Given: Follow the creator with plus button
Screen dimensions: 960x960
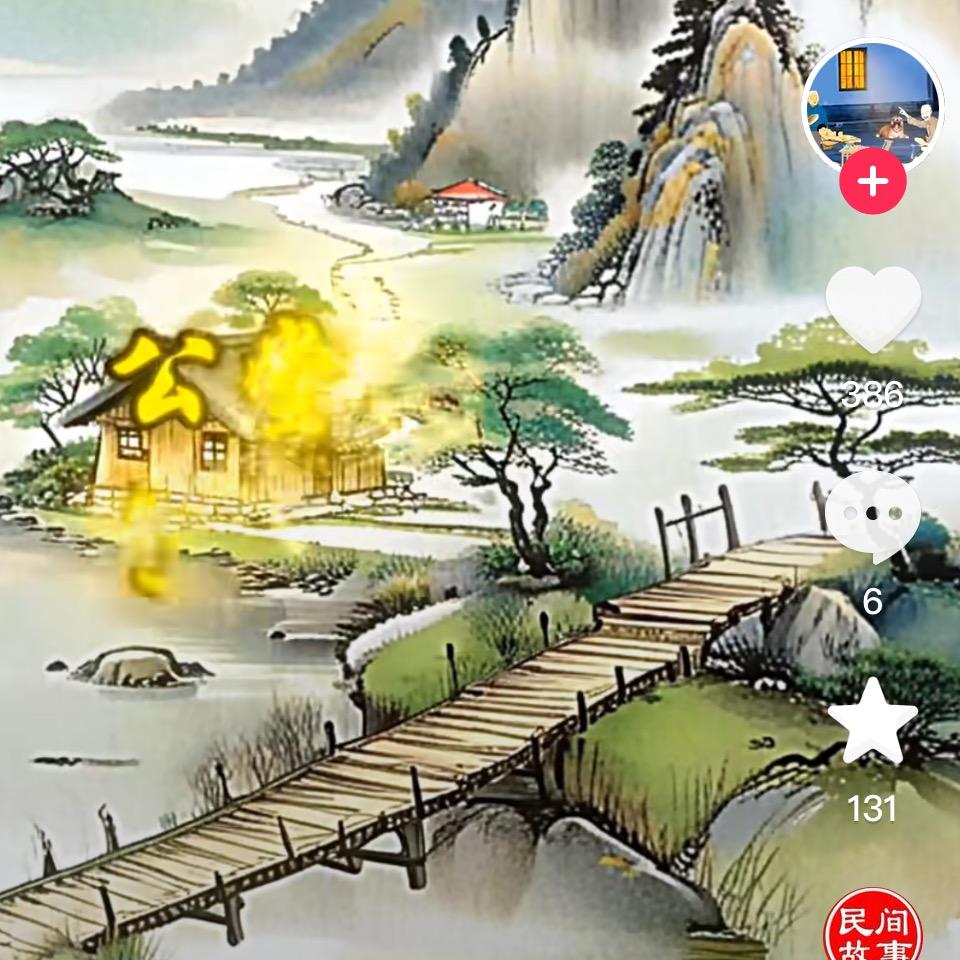Looking at the screenshot, I should point(872,182).
